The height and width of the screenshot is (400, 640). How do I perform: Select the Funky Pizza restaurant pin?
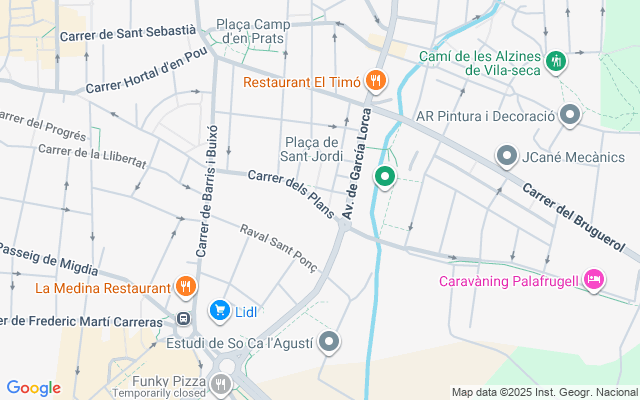click(x=221, y=382)
